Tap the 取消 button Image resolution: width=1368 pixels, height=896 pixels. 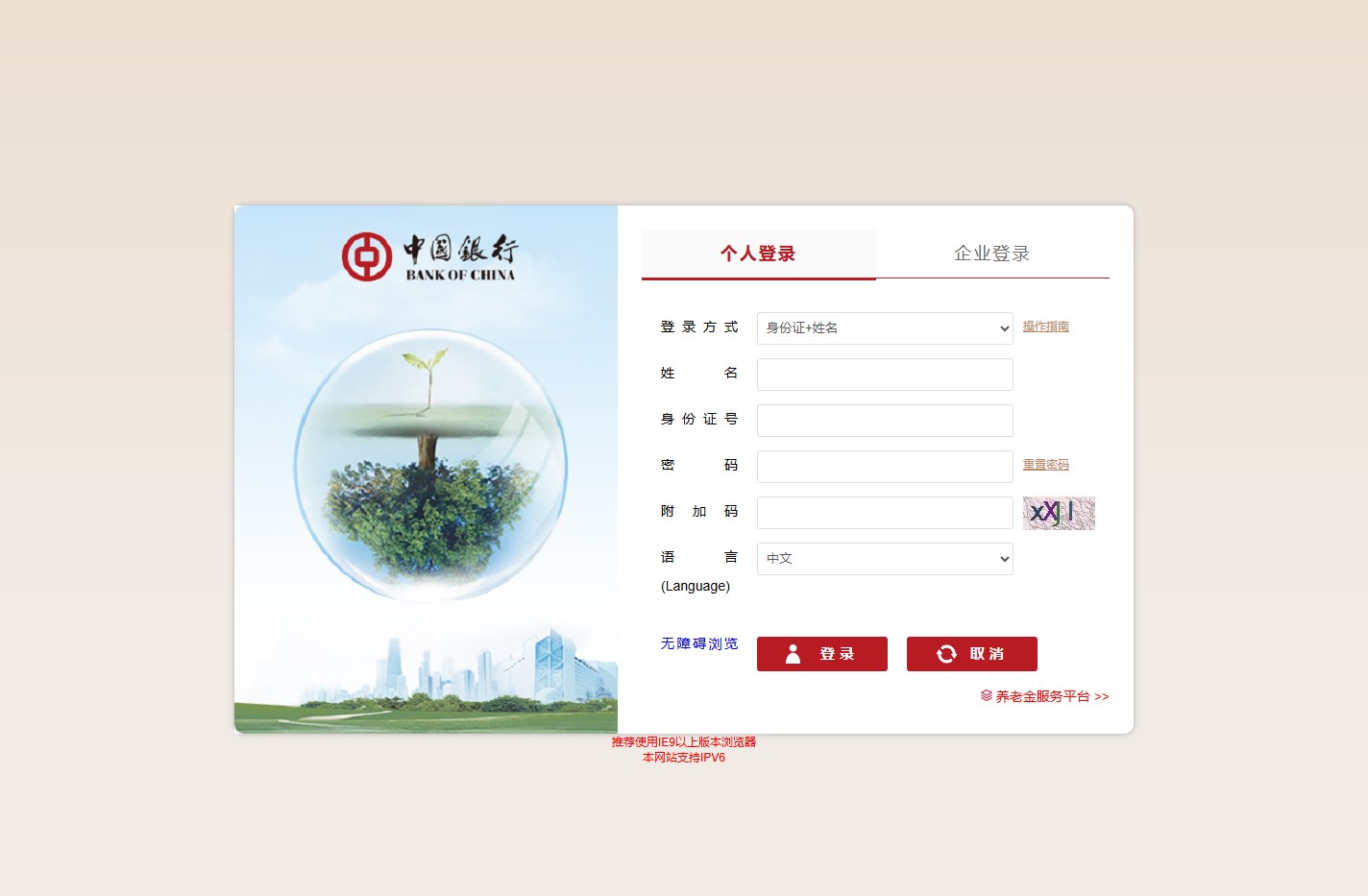coord(971,654)
